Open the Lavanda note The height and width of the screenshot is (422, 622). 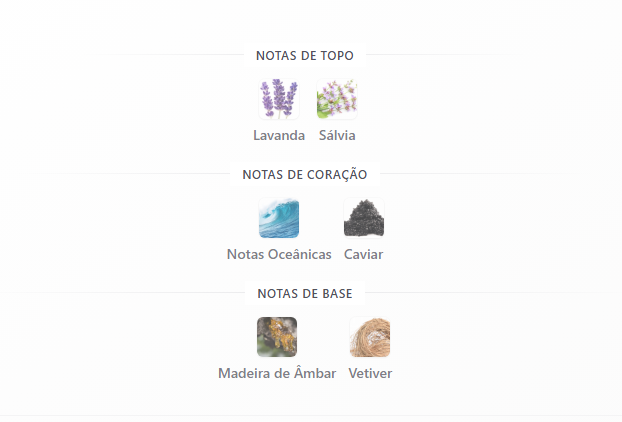pos(279,100)
